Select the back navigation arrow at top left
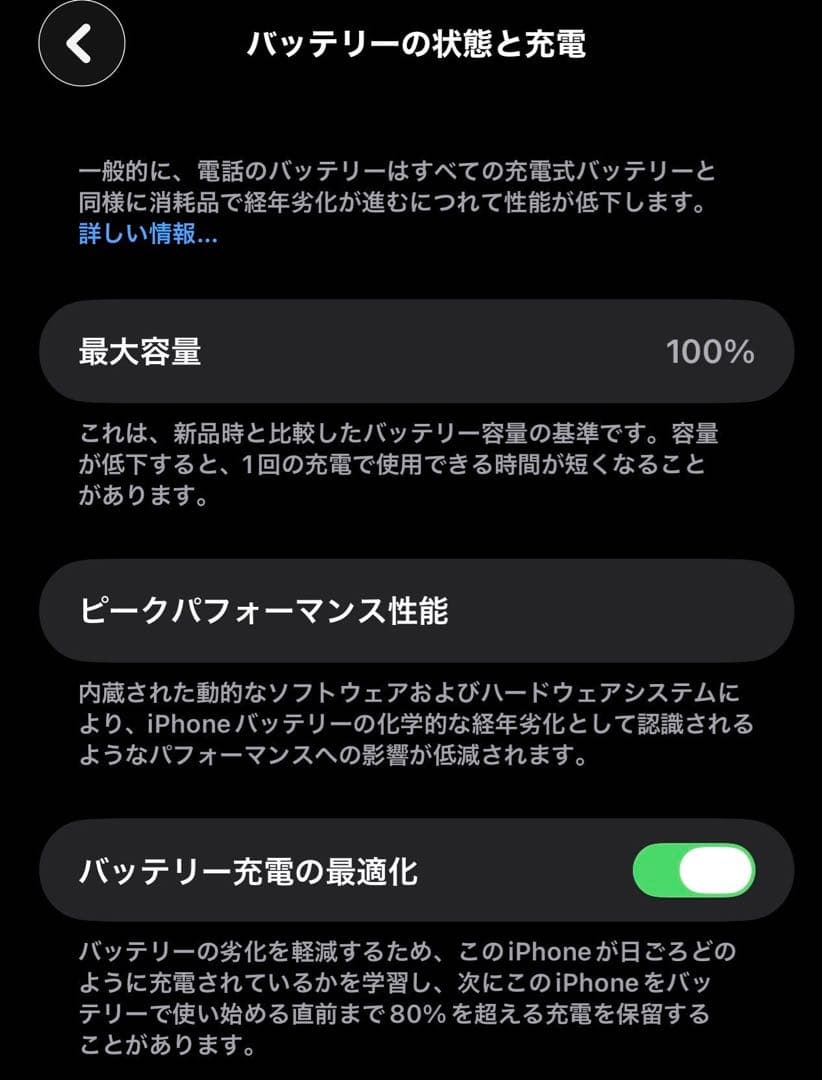This screenshot has height=1080, width=822. click(x=81, y=44)
